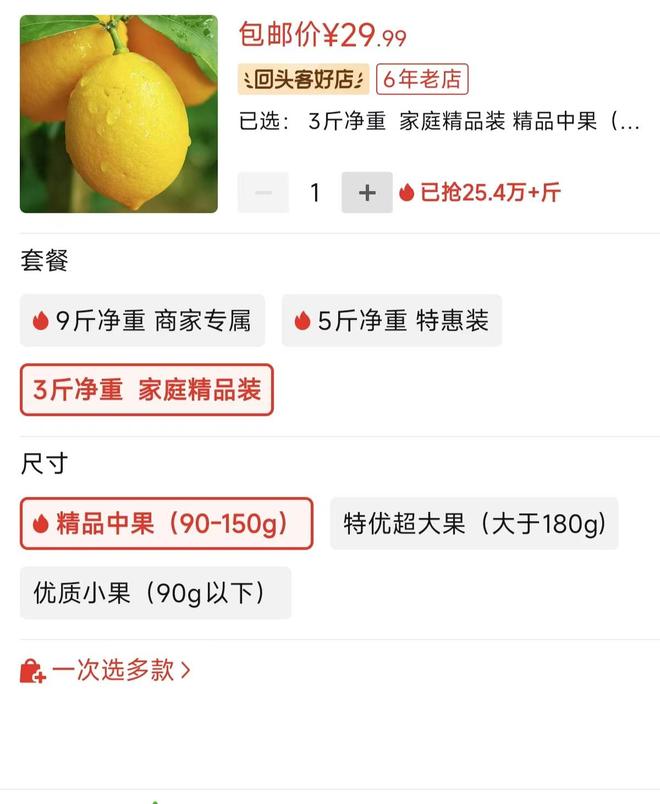This screenshot has height=804, width=660.
Task: Pick the 特优超大果 (大于180g) size
Action: [x=474, y=524]
